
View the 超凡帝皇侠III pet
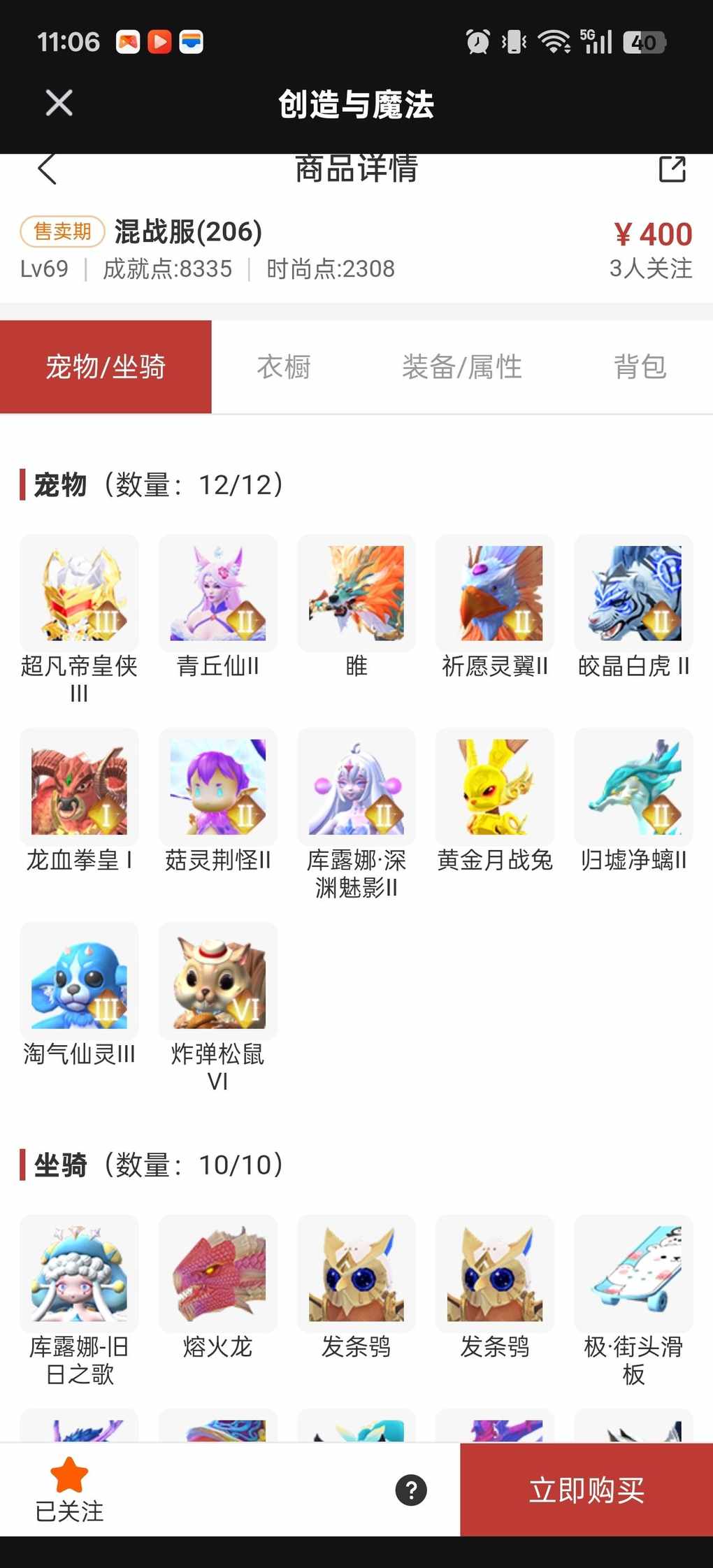pyautogui.click(x=79, y=594)
